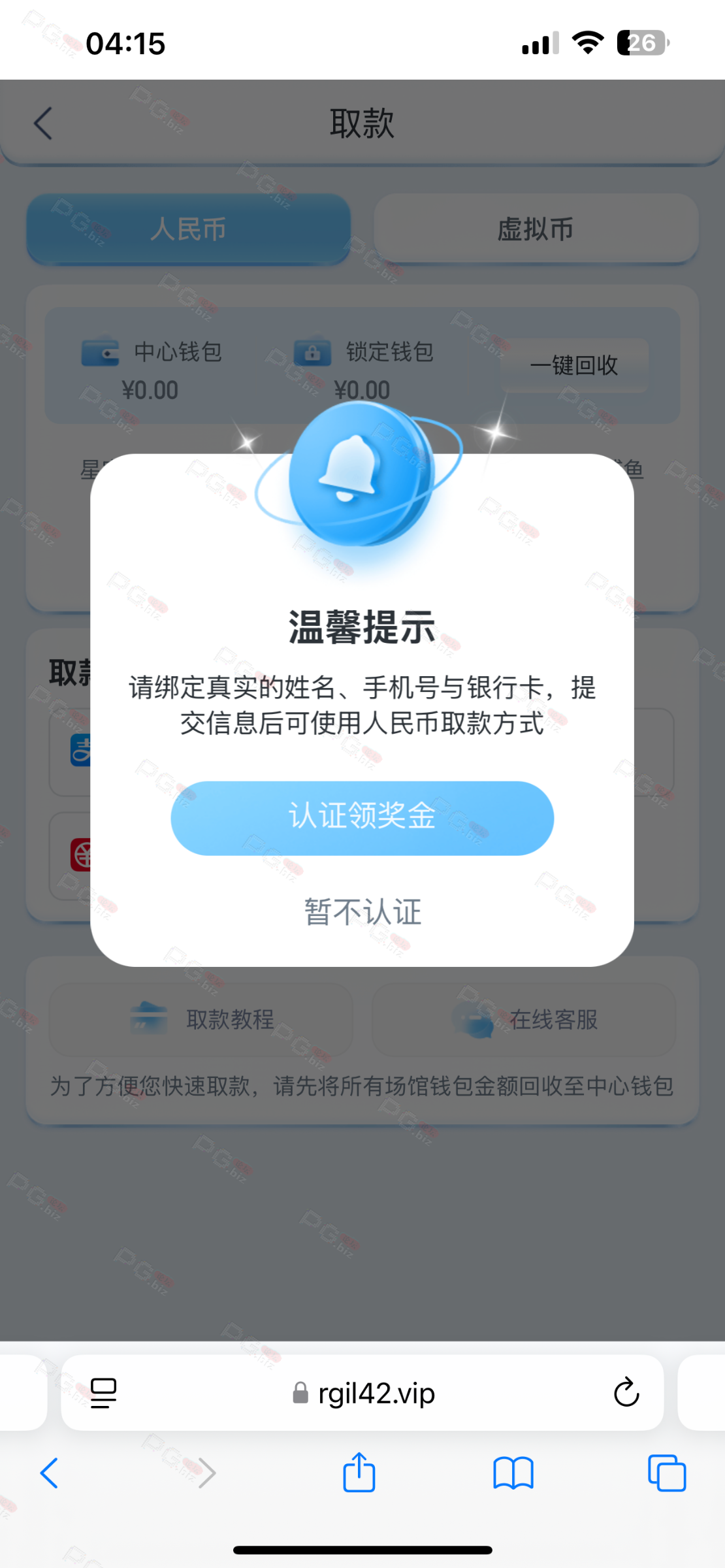Tap the 认证领奖金 button
Screen dimensions: 725x1568
tap(362, 817)
